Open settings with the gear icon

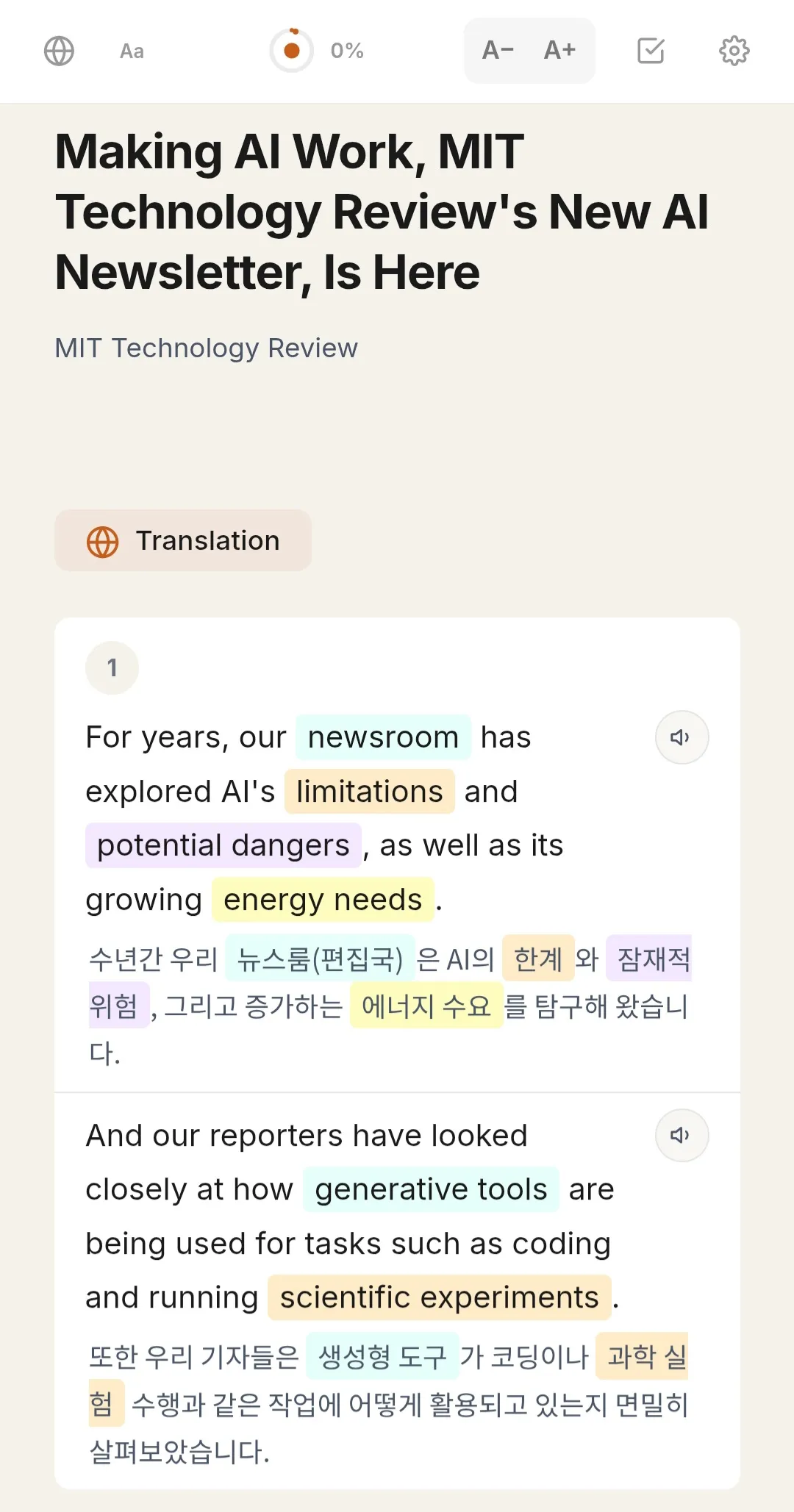(x=734, y=50)
